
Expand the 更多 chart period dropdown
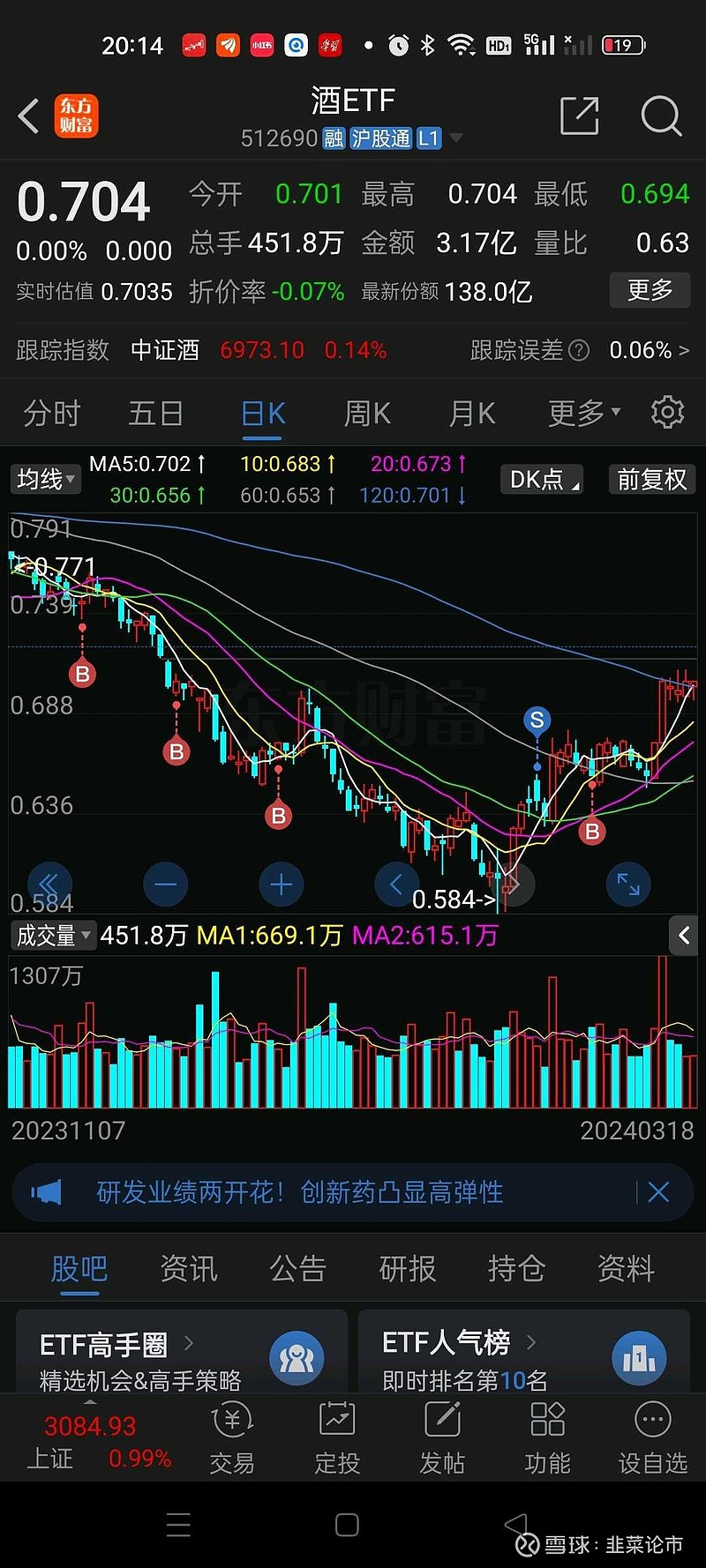click(578, 412)
